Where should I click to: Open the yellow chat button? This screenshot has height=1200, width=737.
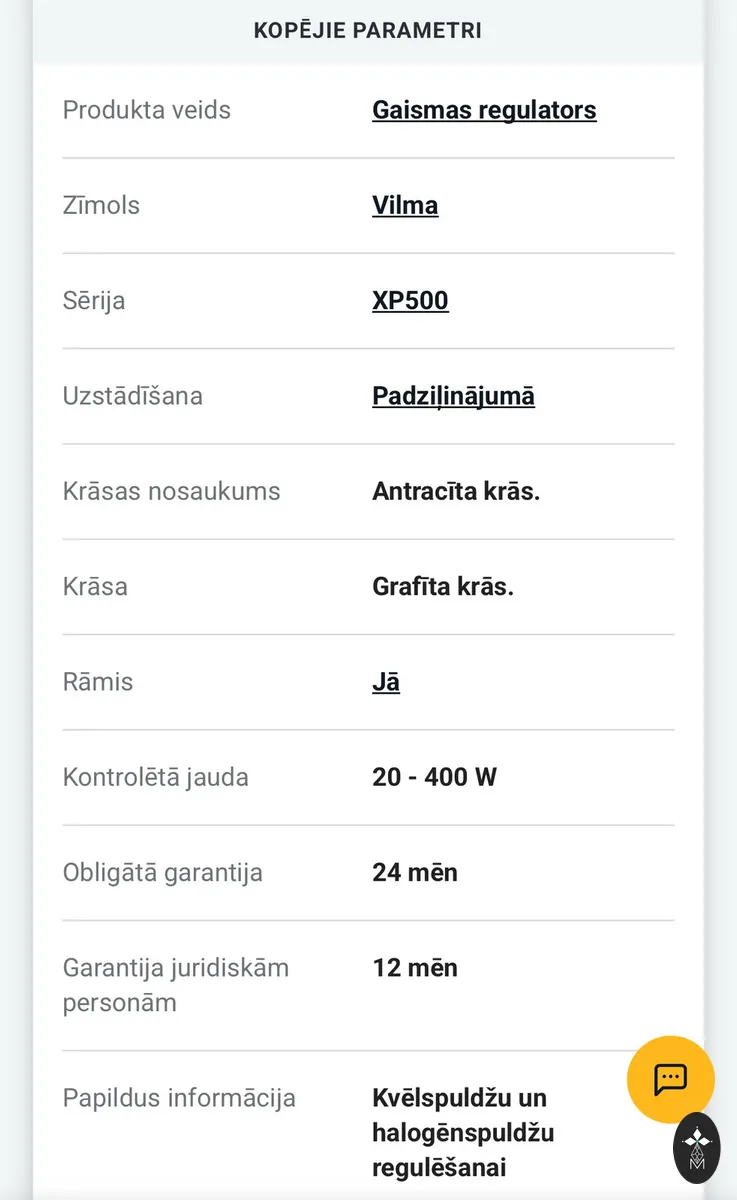pyautogui.click(x=670, y=1079)
